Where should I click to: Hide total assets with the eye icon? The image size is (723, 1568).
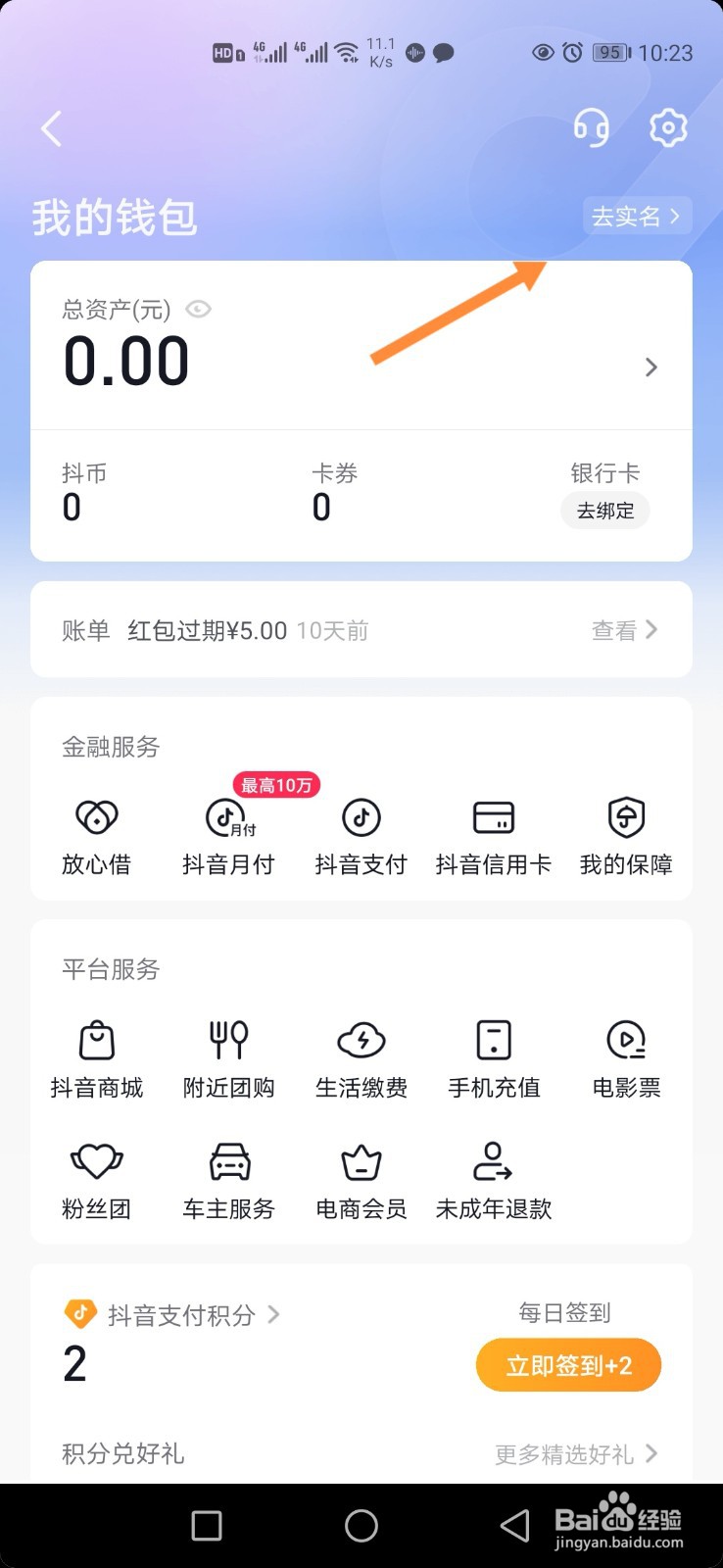pos(198,310)
